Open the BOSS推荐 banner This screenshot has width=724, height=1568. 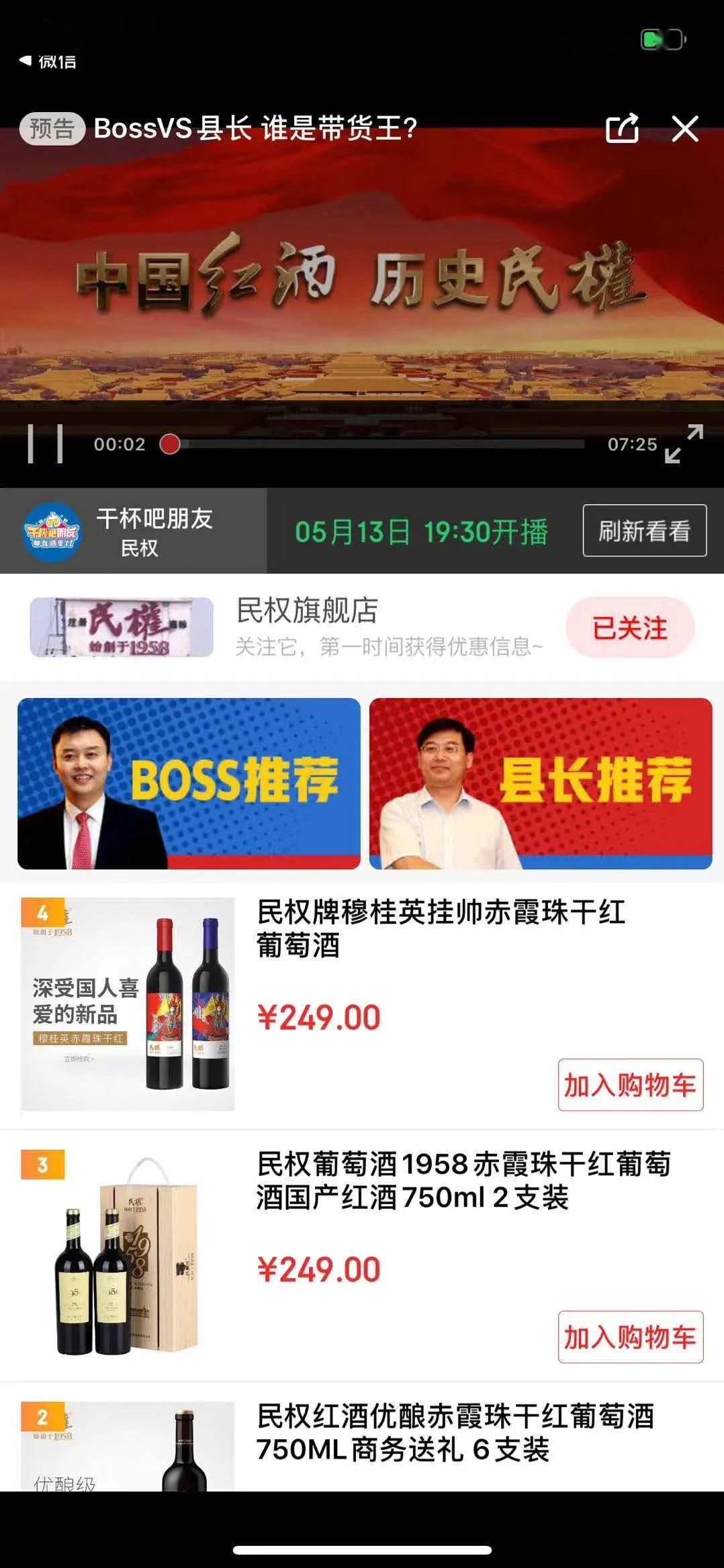tap(189, 783)
